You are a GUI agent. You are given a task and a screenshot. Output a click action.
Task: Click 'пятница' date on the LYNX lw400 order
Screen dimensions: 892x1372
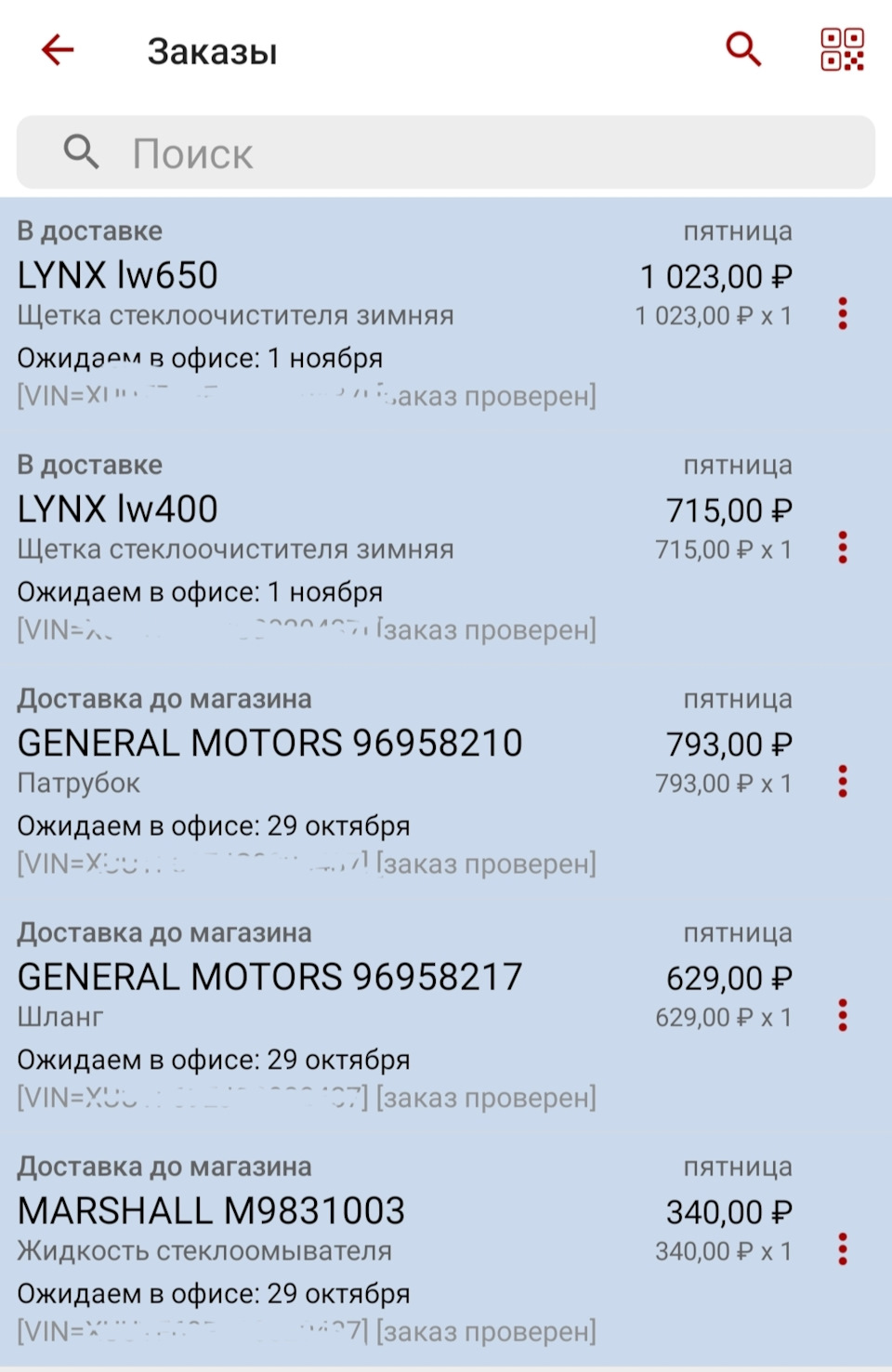tap(737, 464)
